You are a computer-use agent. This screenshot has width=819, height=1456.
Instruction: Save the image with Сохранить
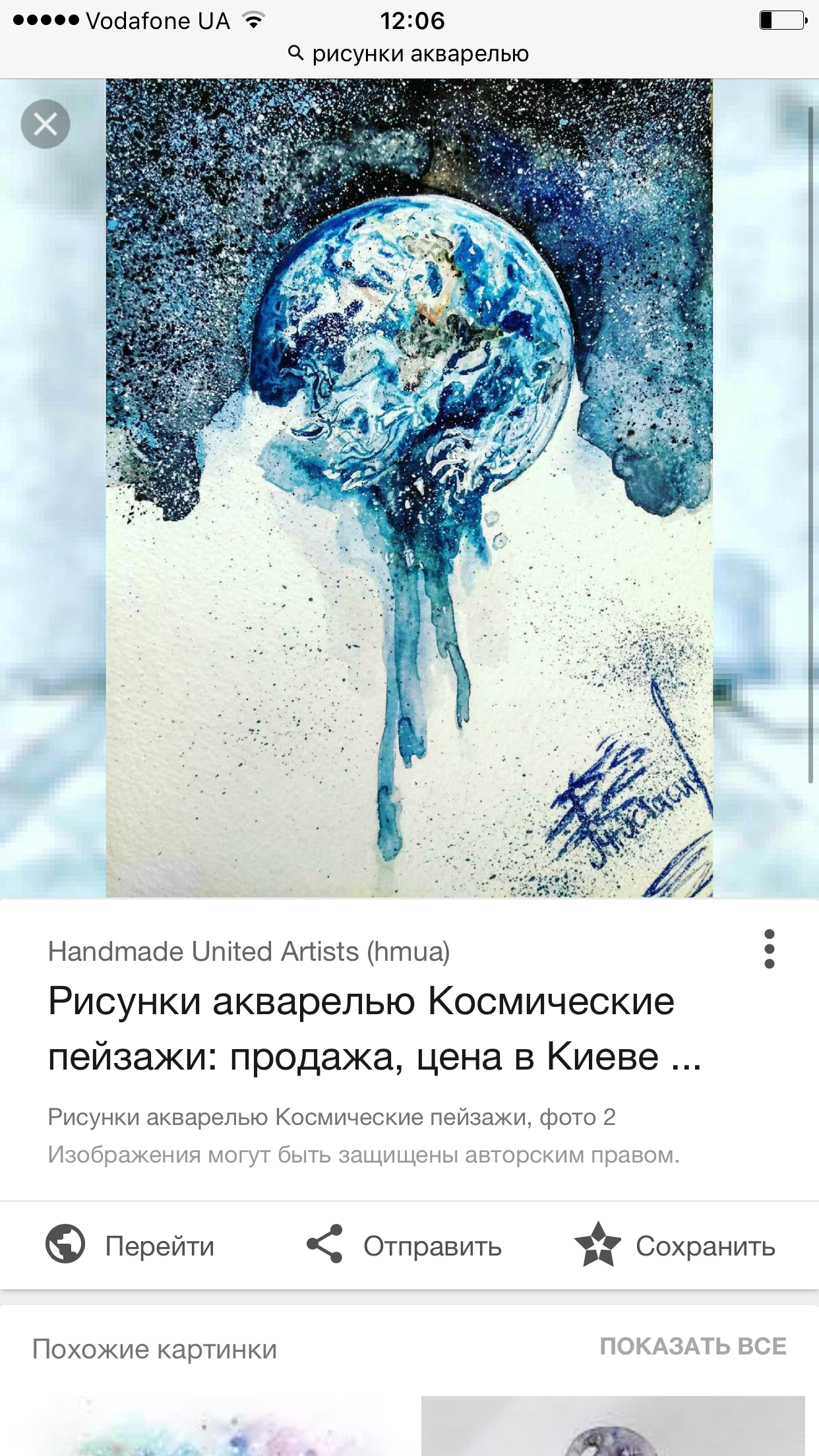[x=675, y=1246]
